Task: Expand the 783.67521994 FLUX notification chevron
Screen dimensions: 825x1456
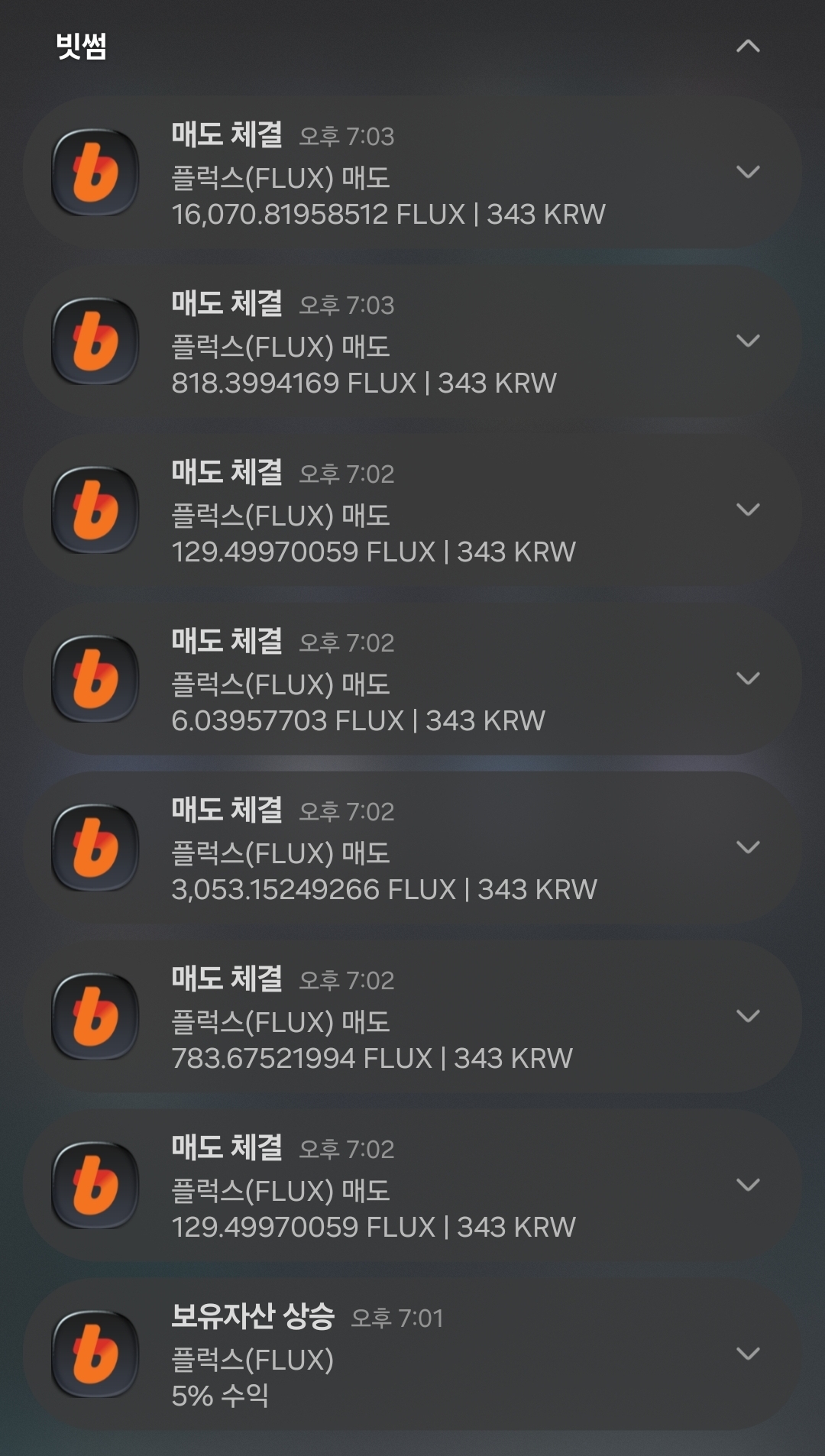Action: [748, 1016]
